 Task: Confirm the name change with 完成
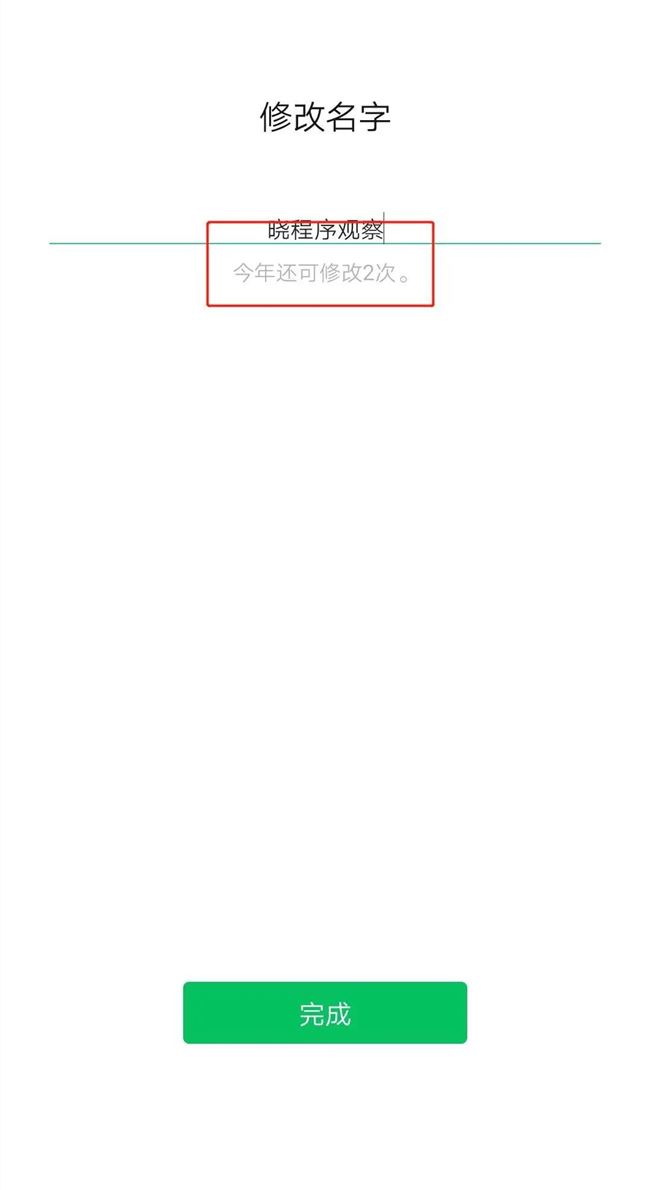pyautogui.click(x=325, y=1013)
